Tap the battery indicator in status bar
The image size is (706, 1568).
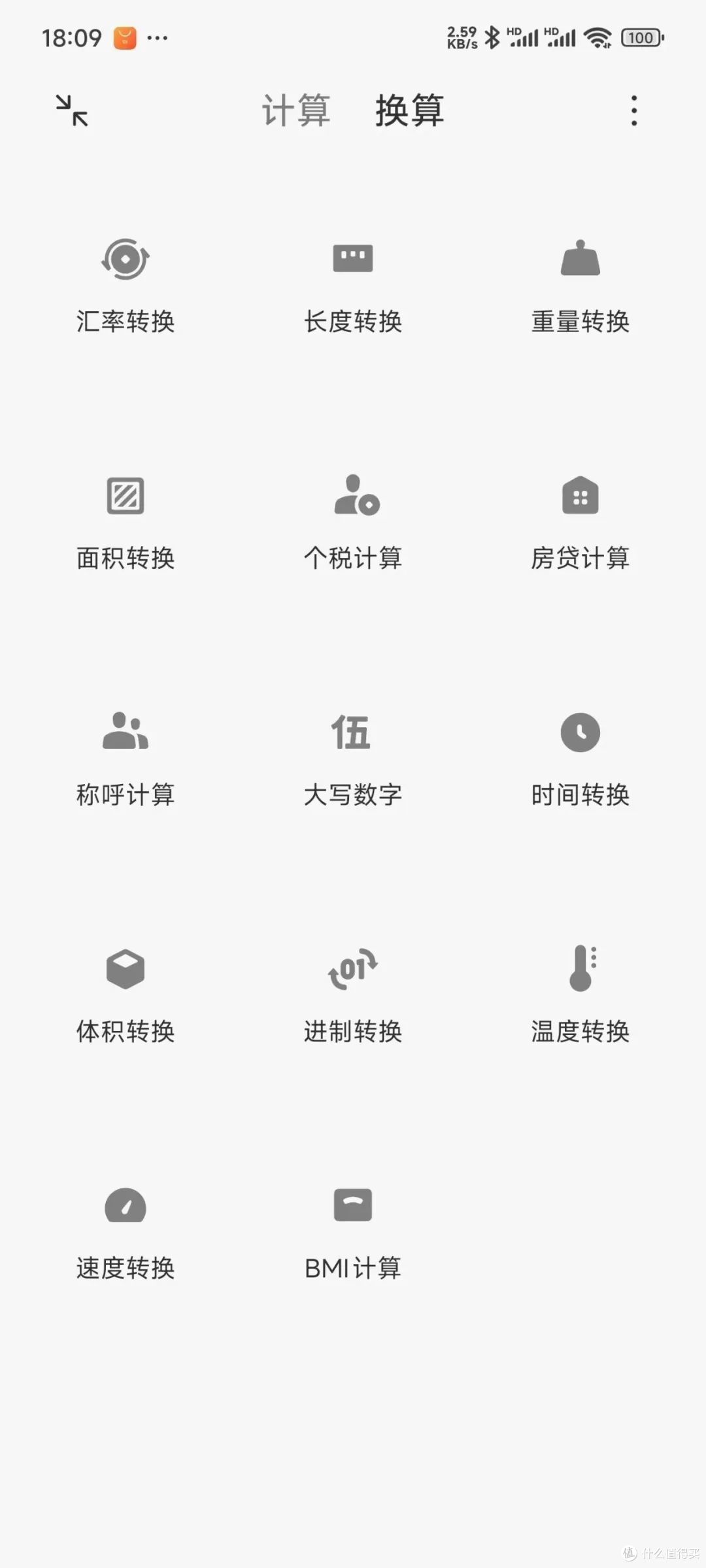coord(641,38)
